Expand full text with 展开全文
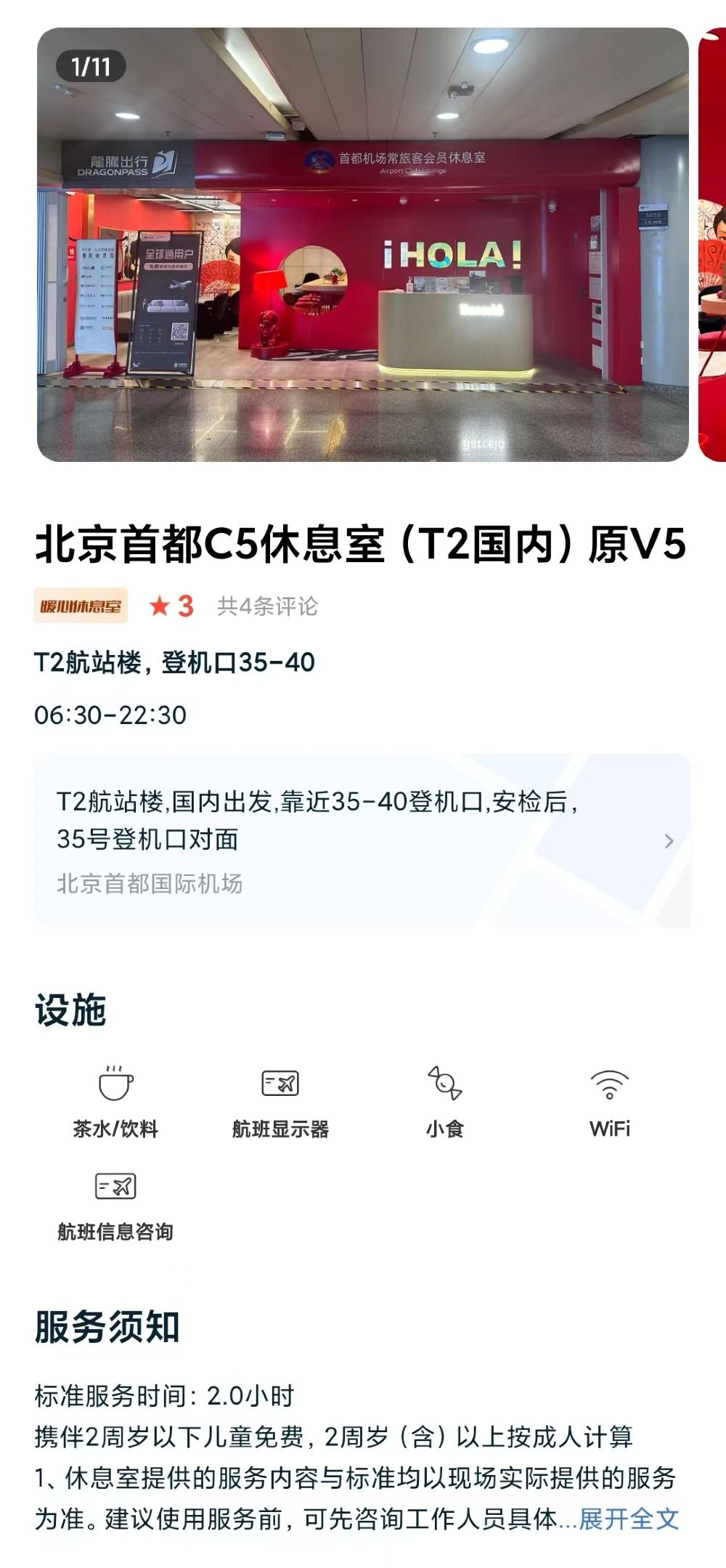The width and height of the screenshot is (726, 1568). 629,1519
